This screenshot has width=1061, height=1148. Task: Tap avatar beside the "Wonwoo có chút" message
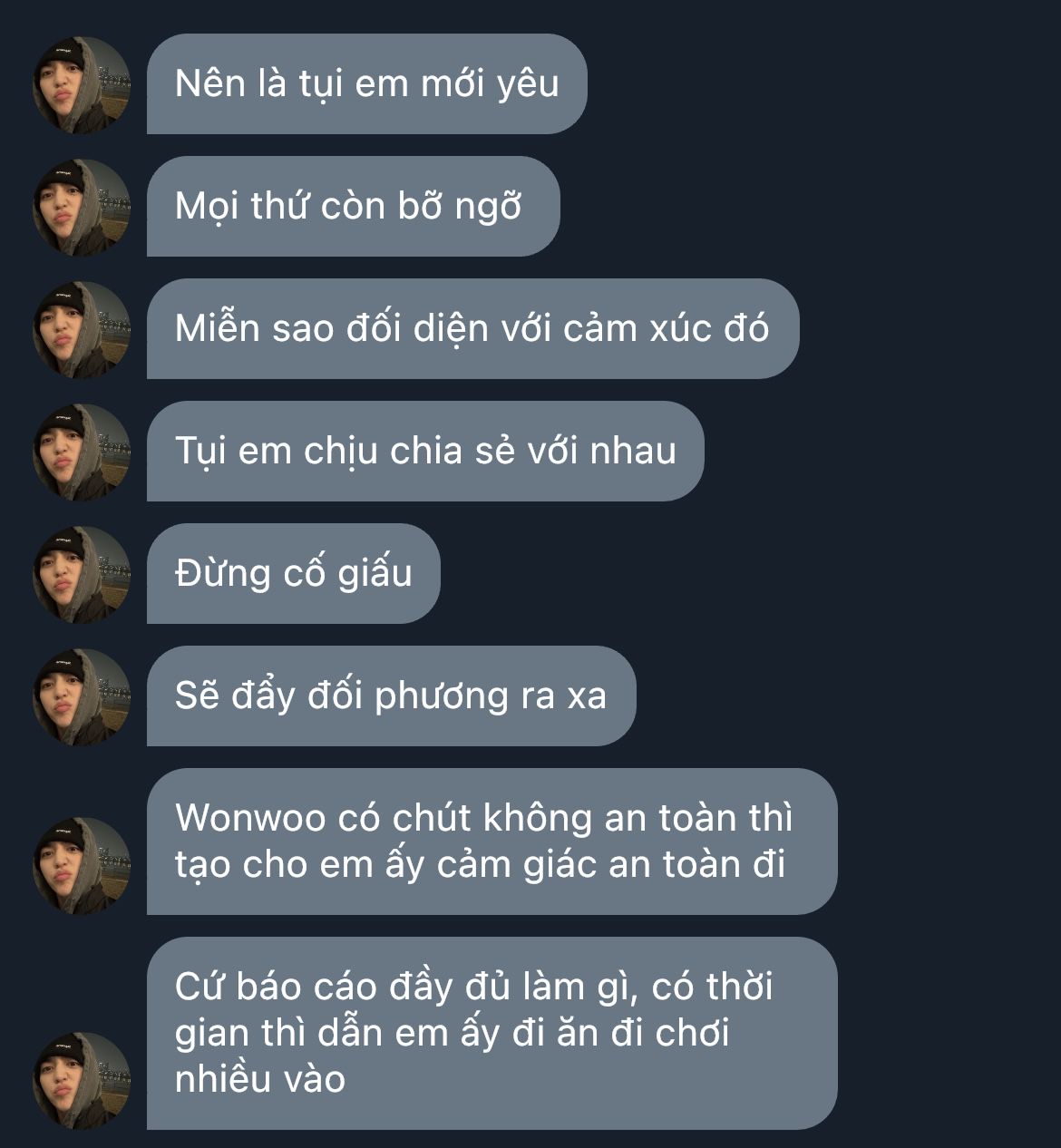coord(82,866)
